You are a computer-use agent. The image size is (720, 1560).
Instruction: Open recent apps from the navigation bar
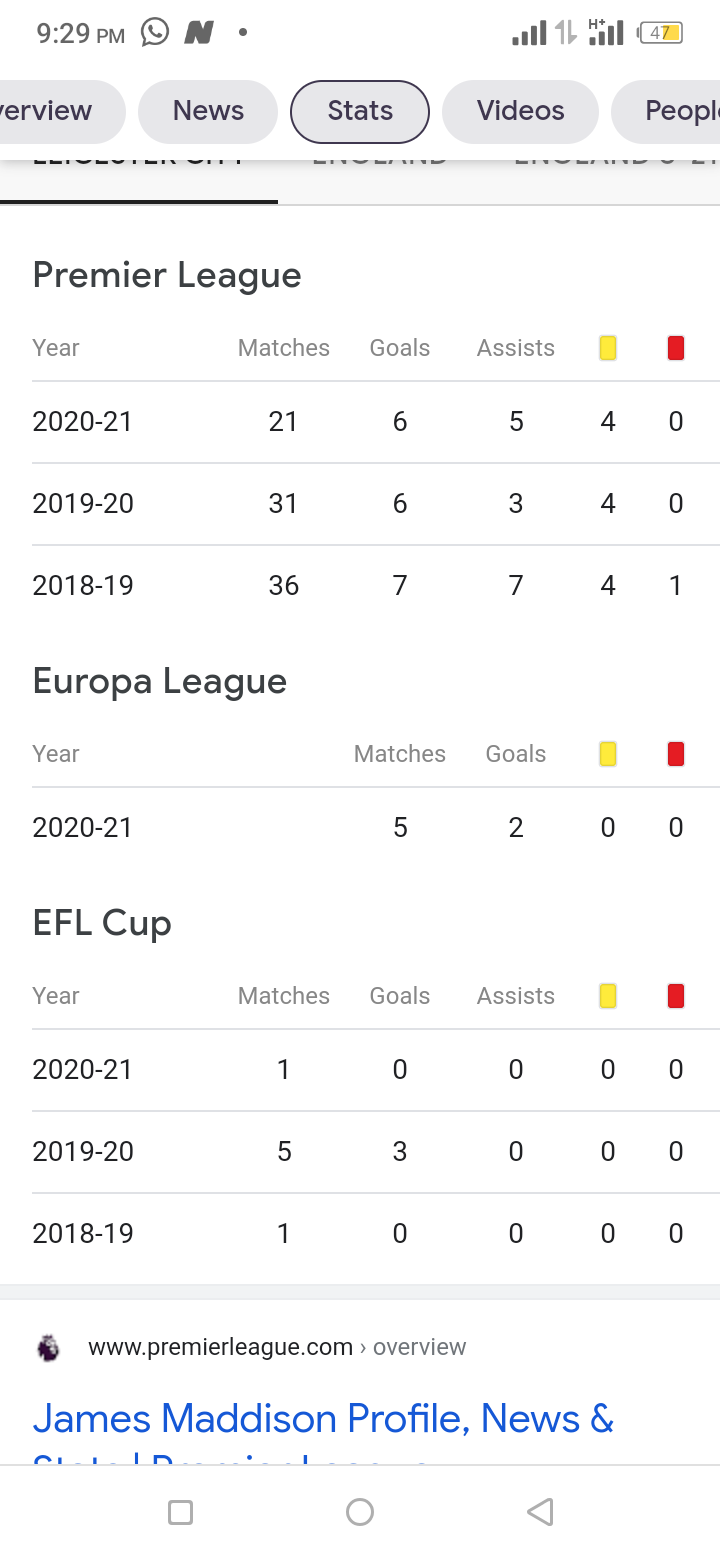click(x=181, y=1512)
